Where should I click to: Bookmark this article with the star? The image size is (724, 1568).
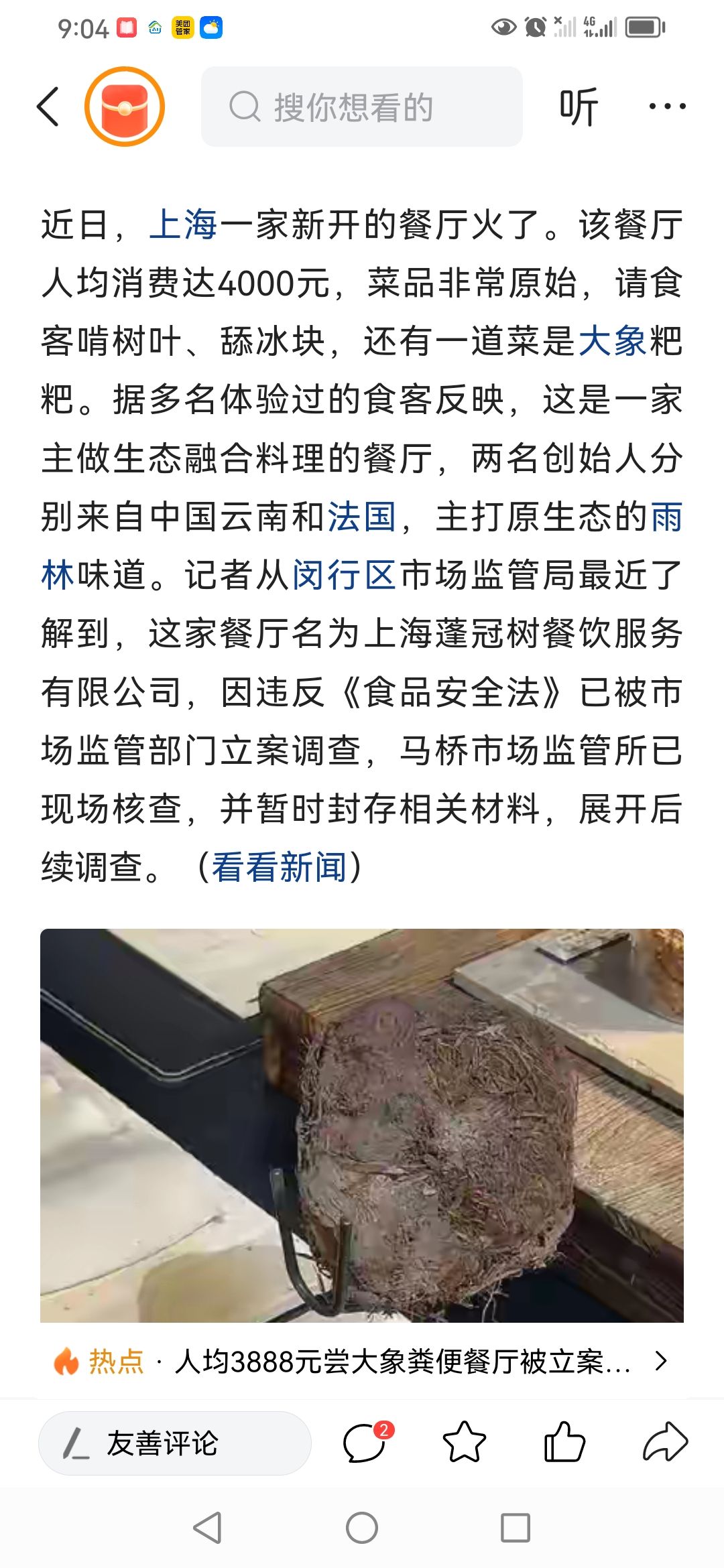pyautogui.click(x=464, y=1443)
